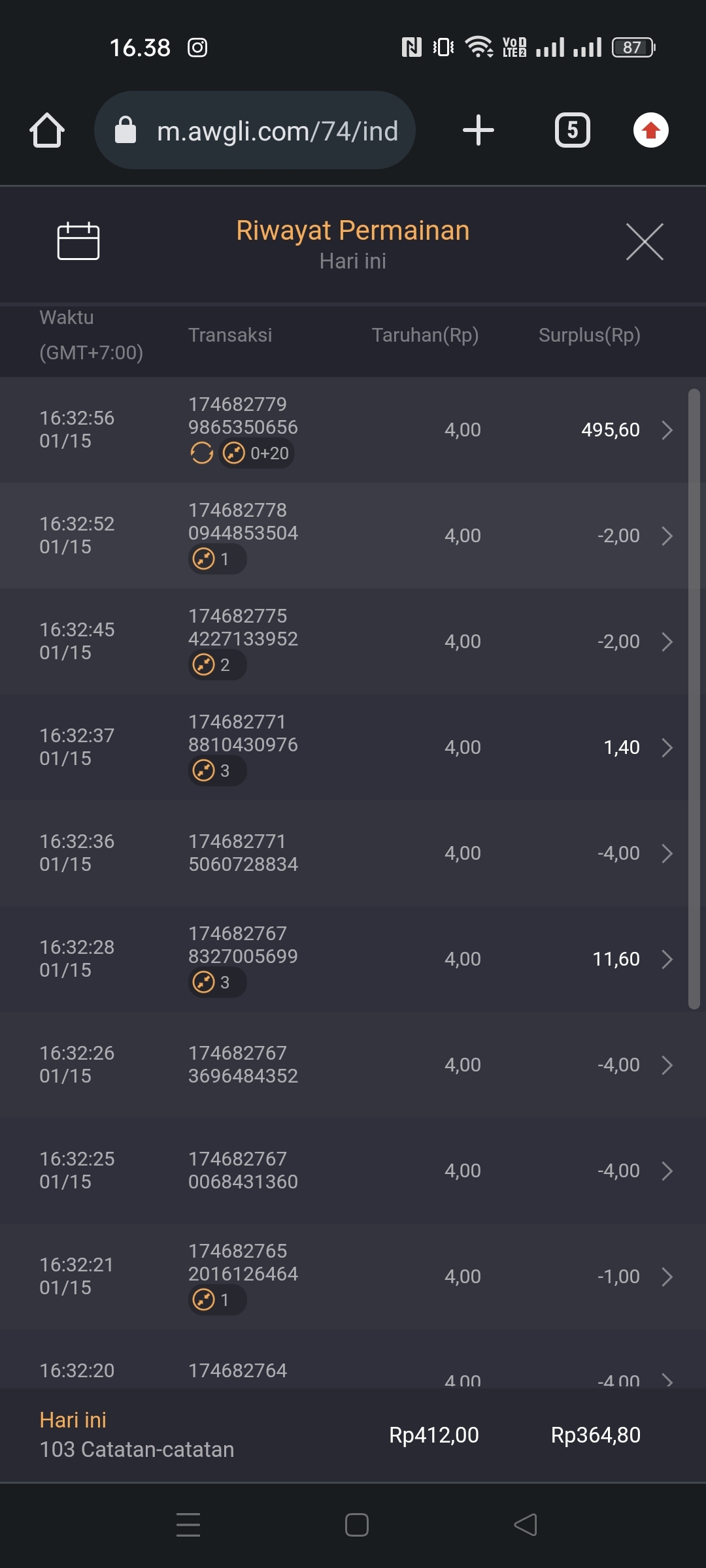Tap the browser home icon

click(x=47, y=130)
